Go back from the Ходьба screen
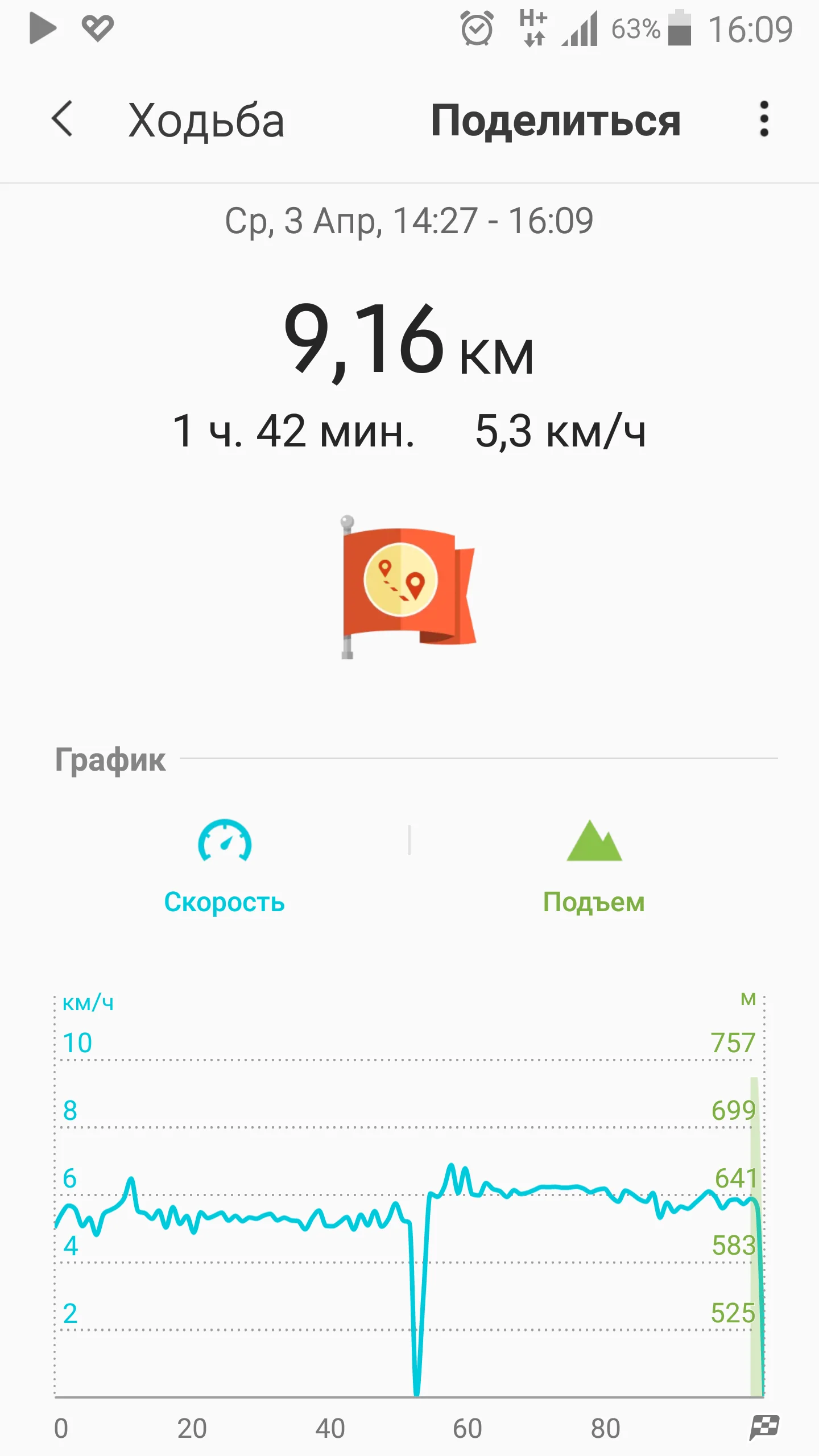This screenshot has height=1456, width=819. [63, 119]
